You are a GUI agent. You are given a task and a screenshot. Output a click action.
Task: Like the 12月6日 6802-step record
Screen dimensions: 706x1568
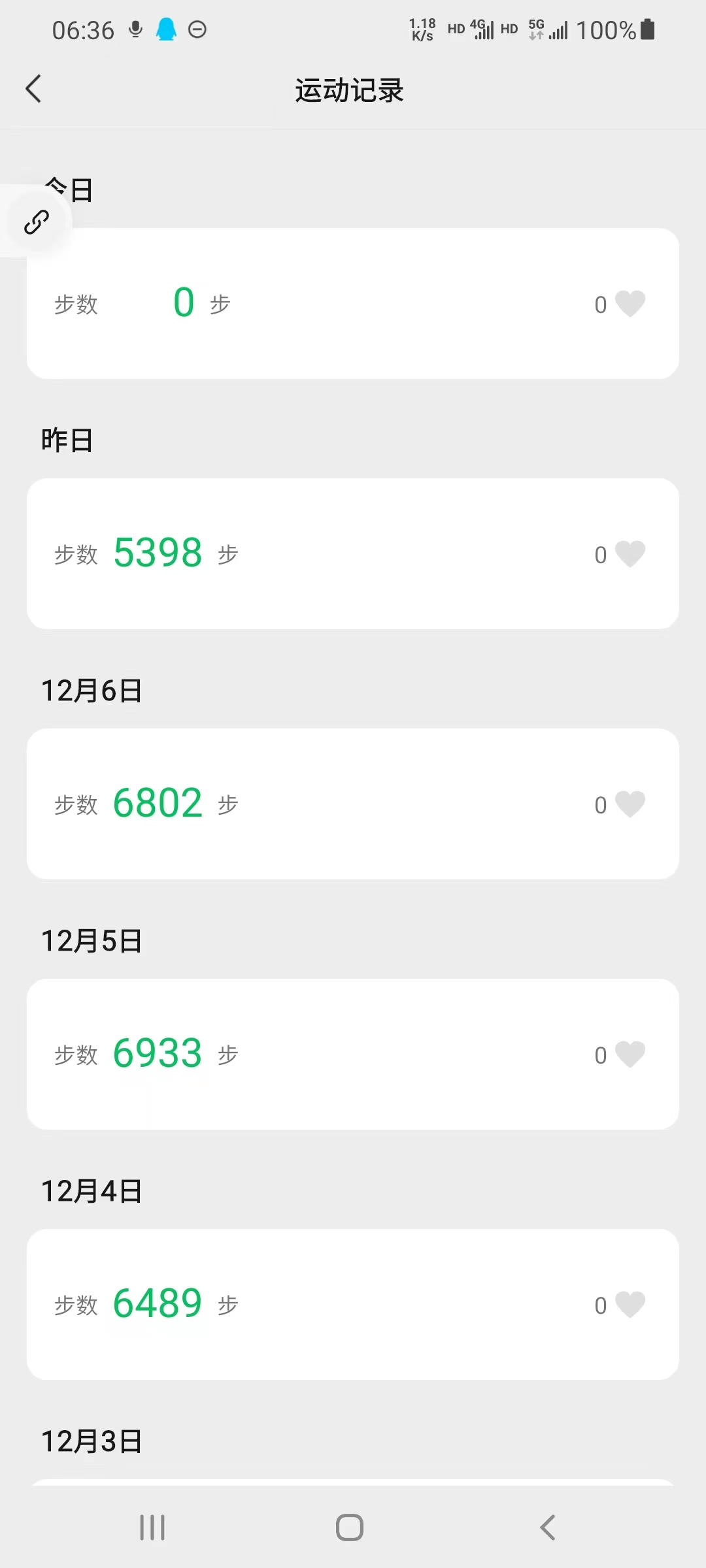630,804
